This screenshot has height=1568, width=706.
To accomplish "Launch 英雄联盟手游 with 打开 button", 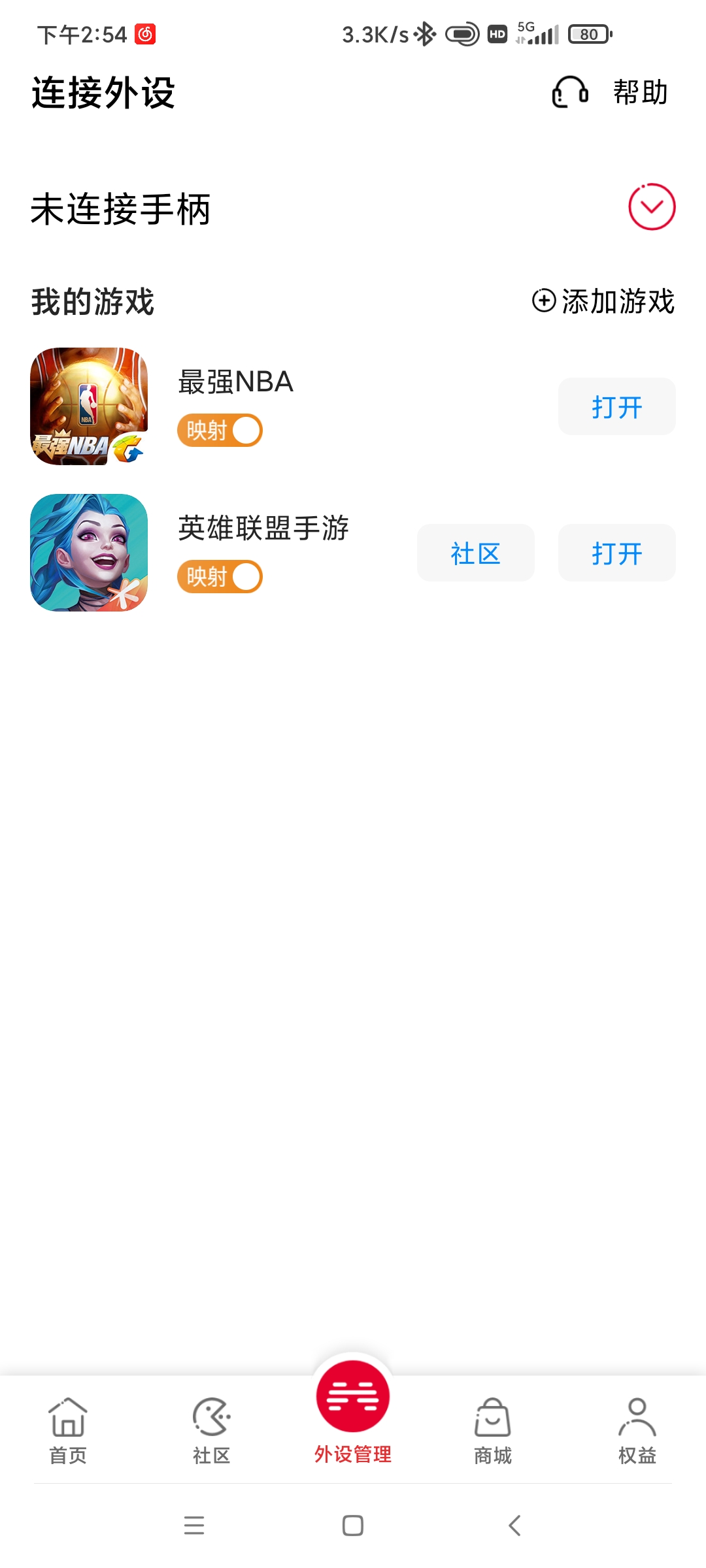I will point(616,553).
